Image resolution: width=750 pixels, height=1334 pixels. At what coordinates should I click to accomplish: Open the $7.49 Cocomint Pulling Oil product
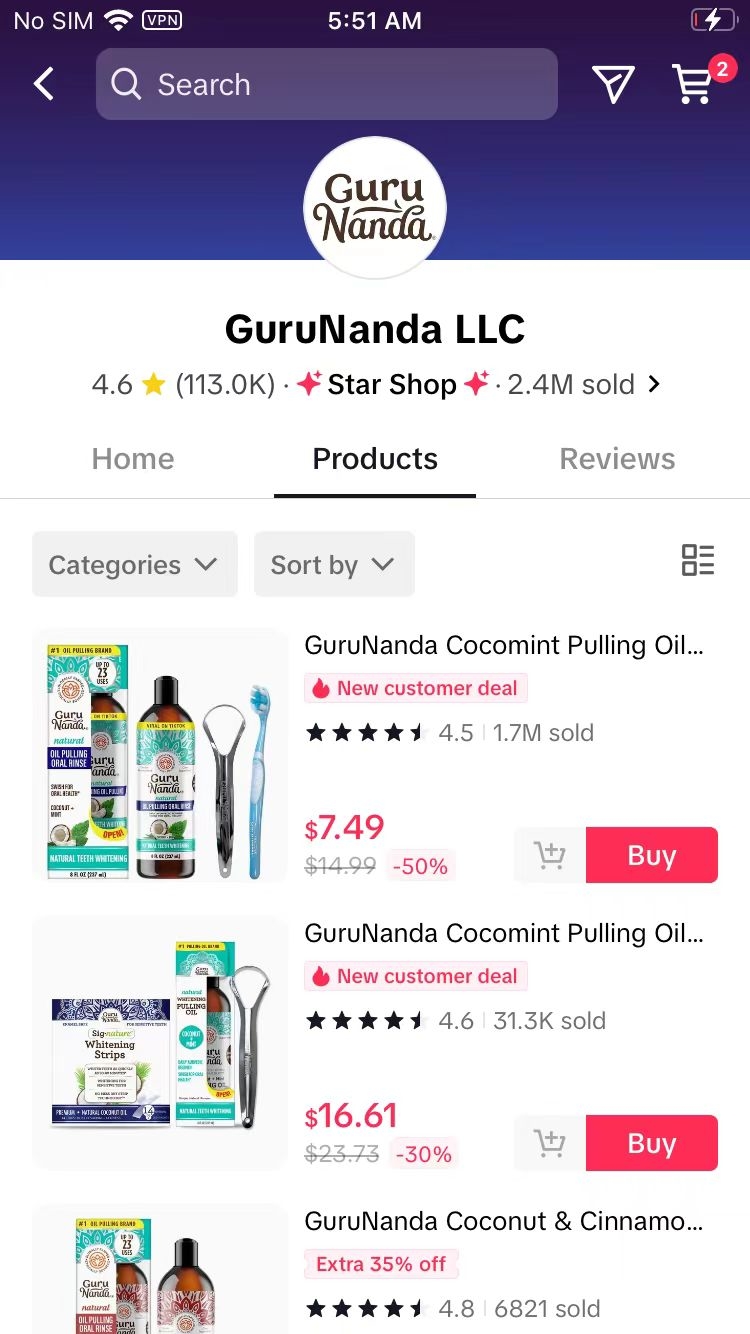[x=503, y=646]
